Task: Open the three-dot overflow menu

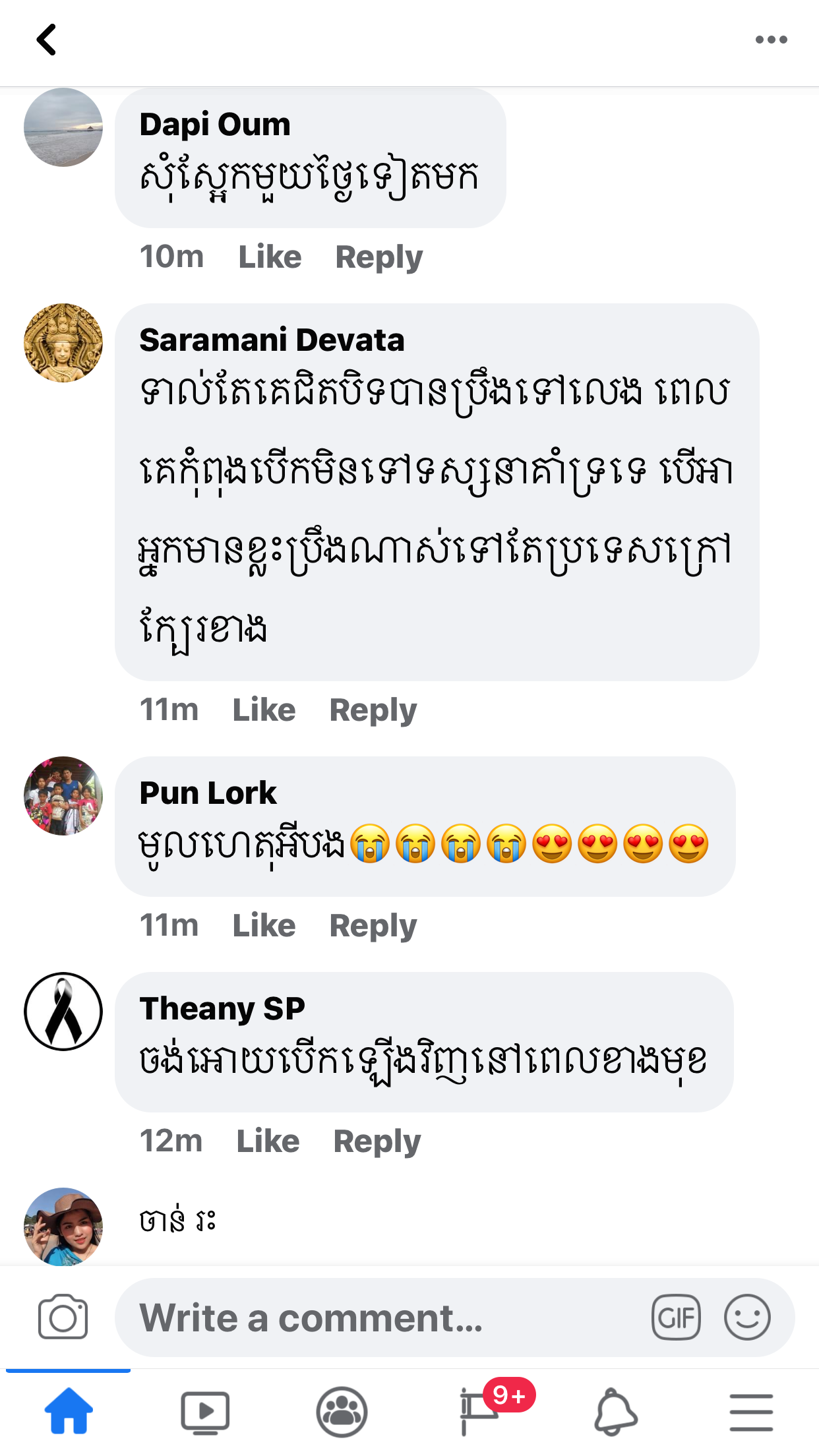Action: [x=771, y=40]
